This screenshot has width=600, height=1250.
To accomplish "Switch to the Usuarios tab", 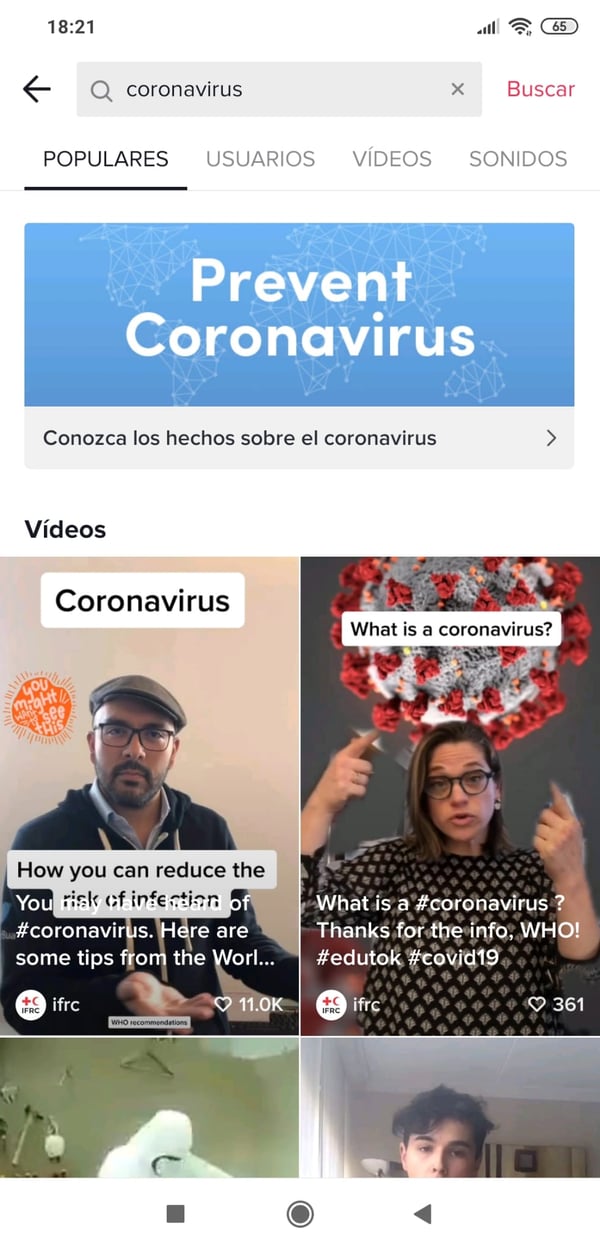I will [260, 159].
